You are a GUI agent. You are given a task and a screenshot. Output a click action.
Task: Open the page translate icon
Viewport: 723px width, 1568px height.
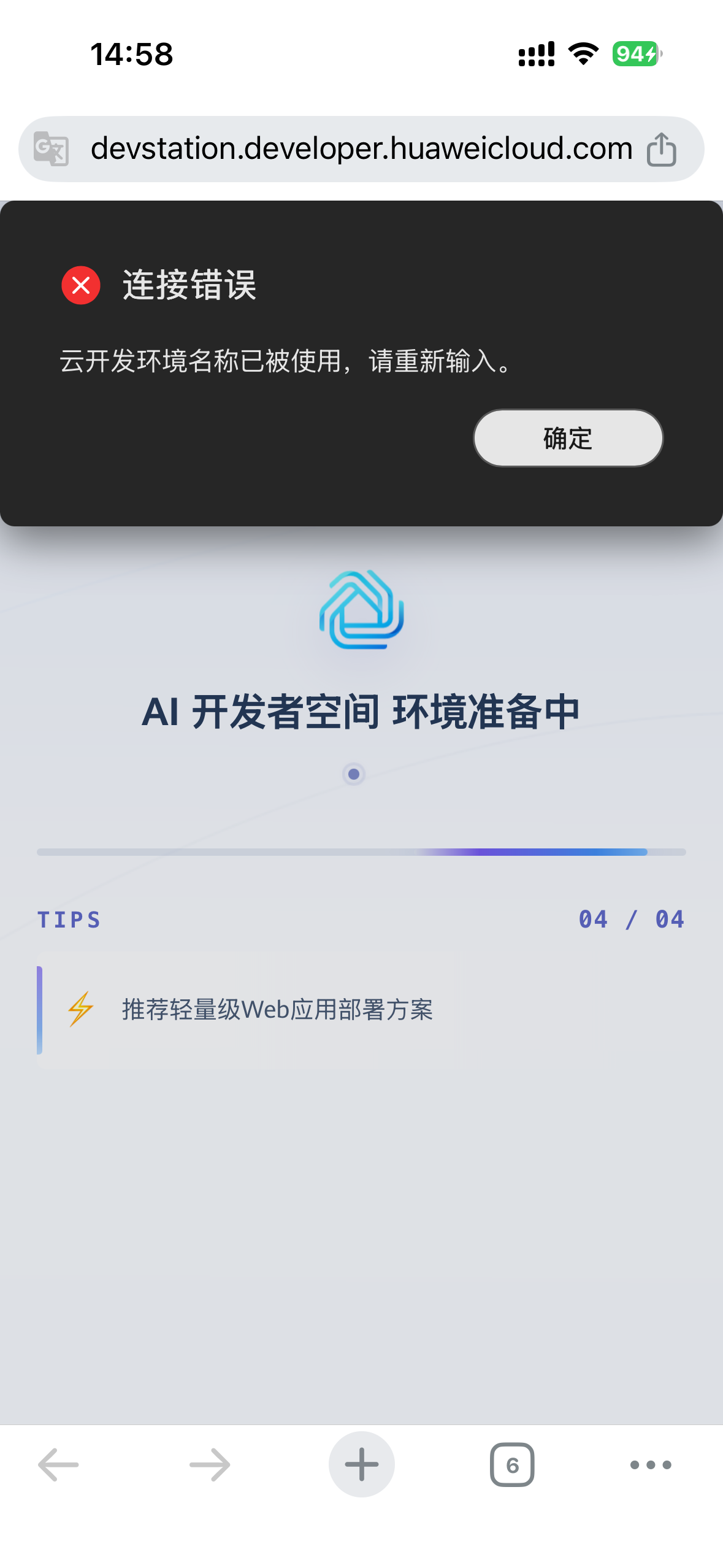point(51,148)
